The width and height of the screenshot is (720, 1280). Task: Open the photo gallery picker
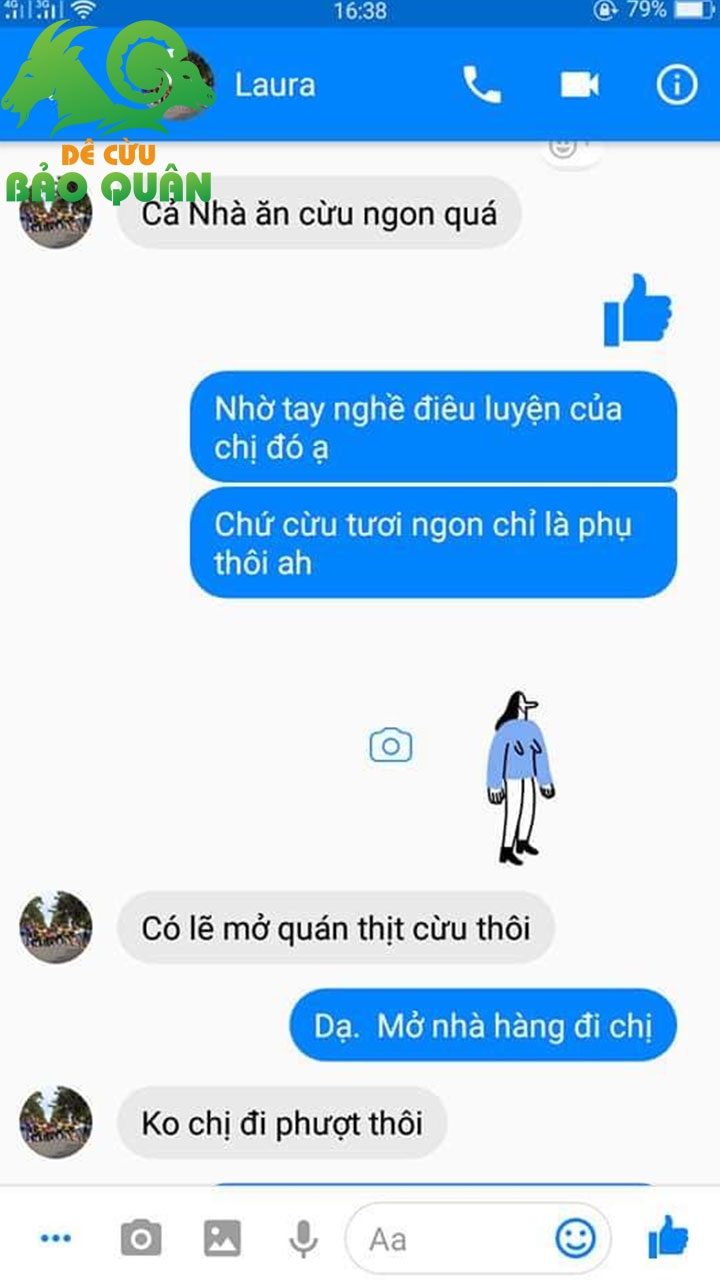(x=222, y=1239)
